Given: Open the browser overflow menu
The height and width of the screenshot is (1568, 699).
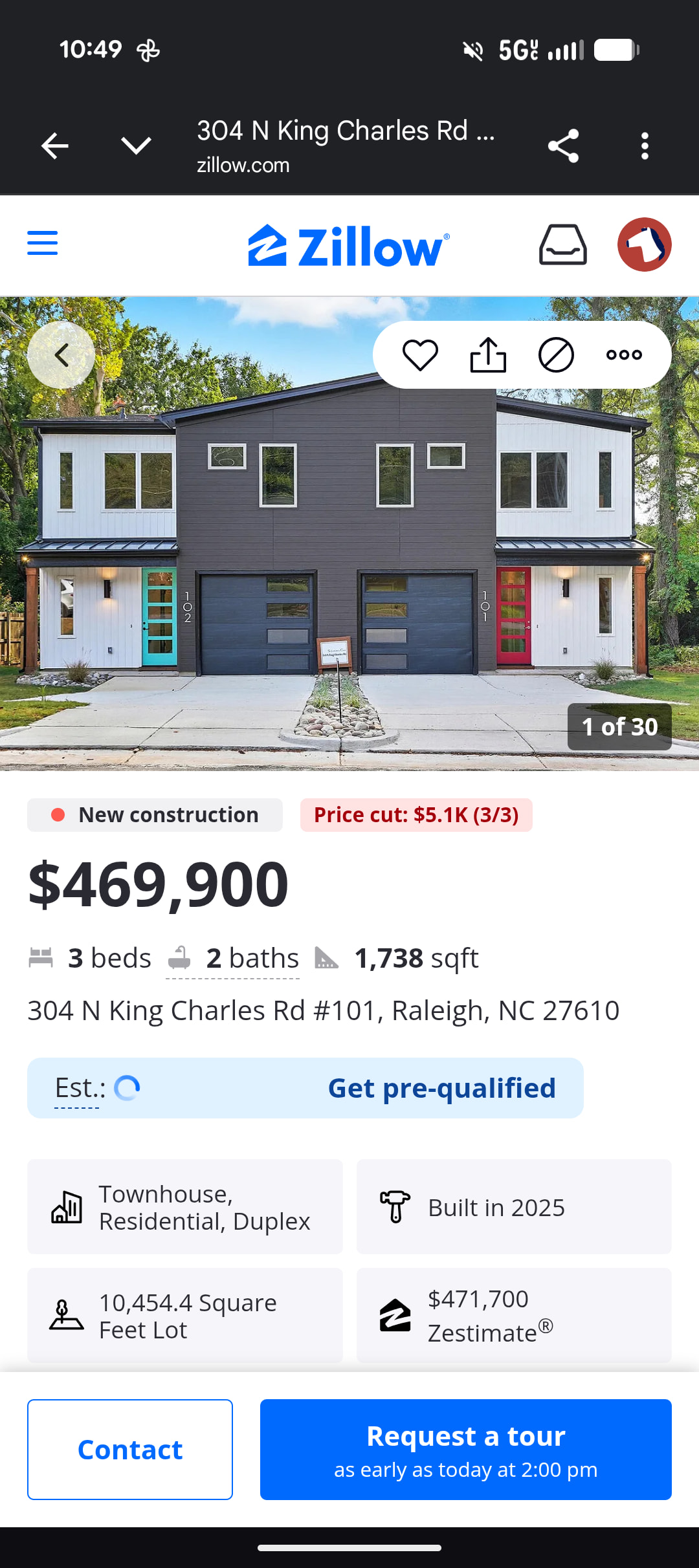Looking at the screenshot, I should coord(644,146).
